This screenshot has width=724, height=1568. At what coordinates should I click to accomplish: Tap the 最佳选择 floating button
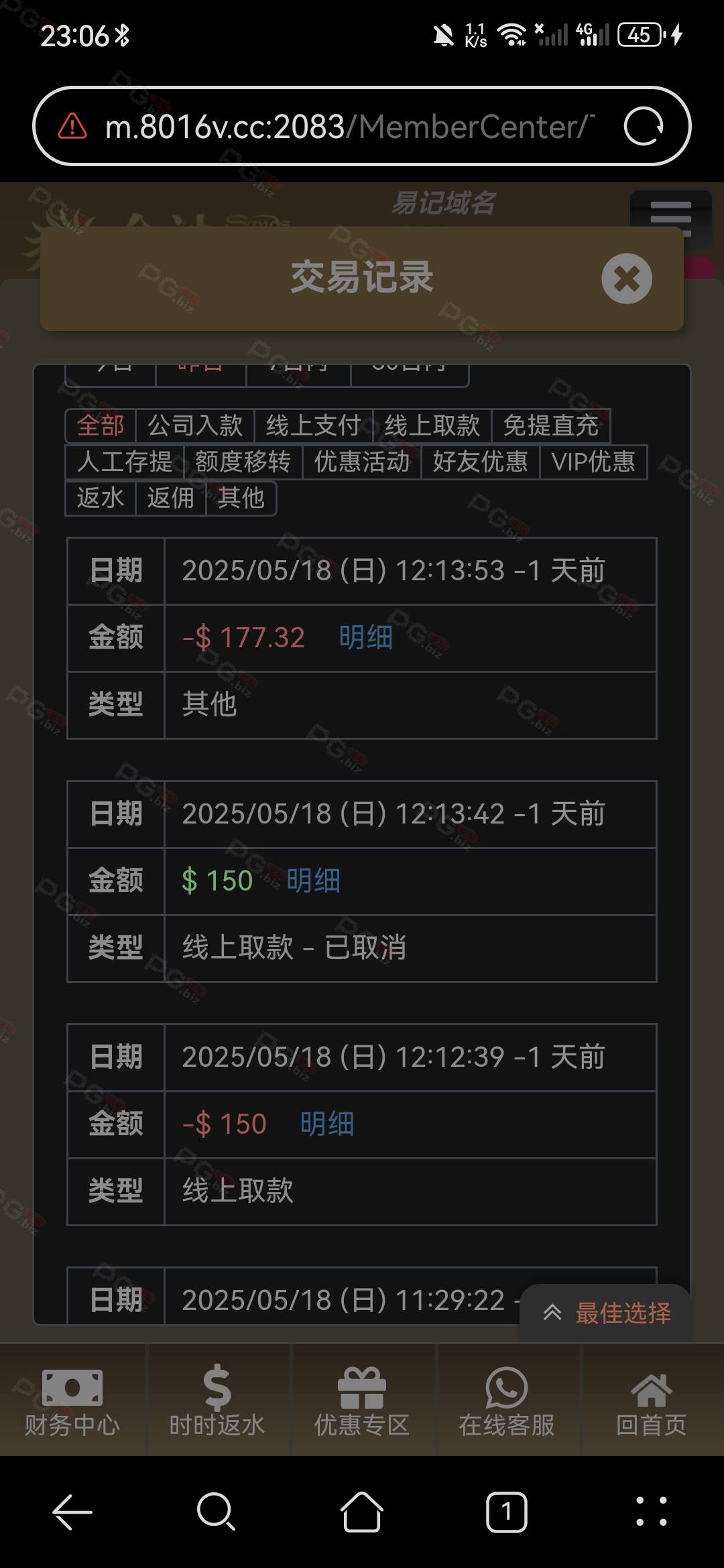click(x=606, y=1313)
